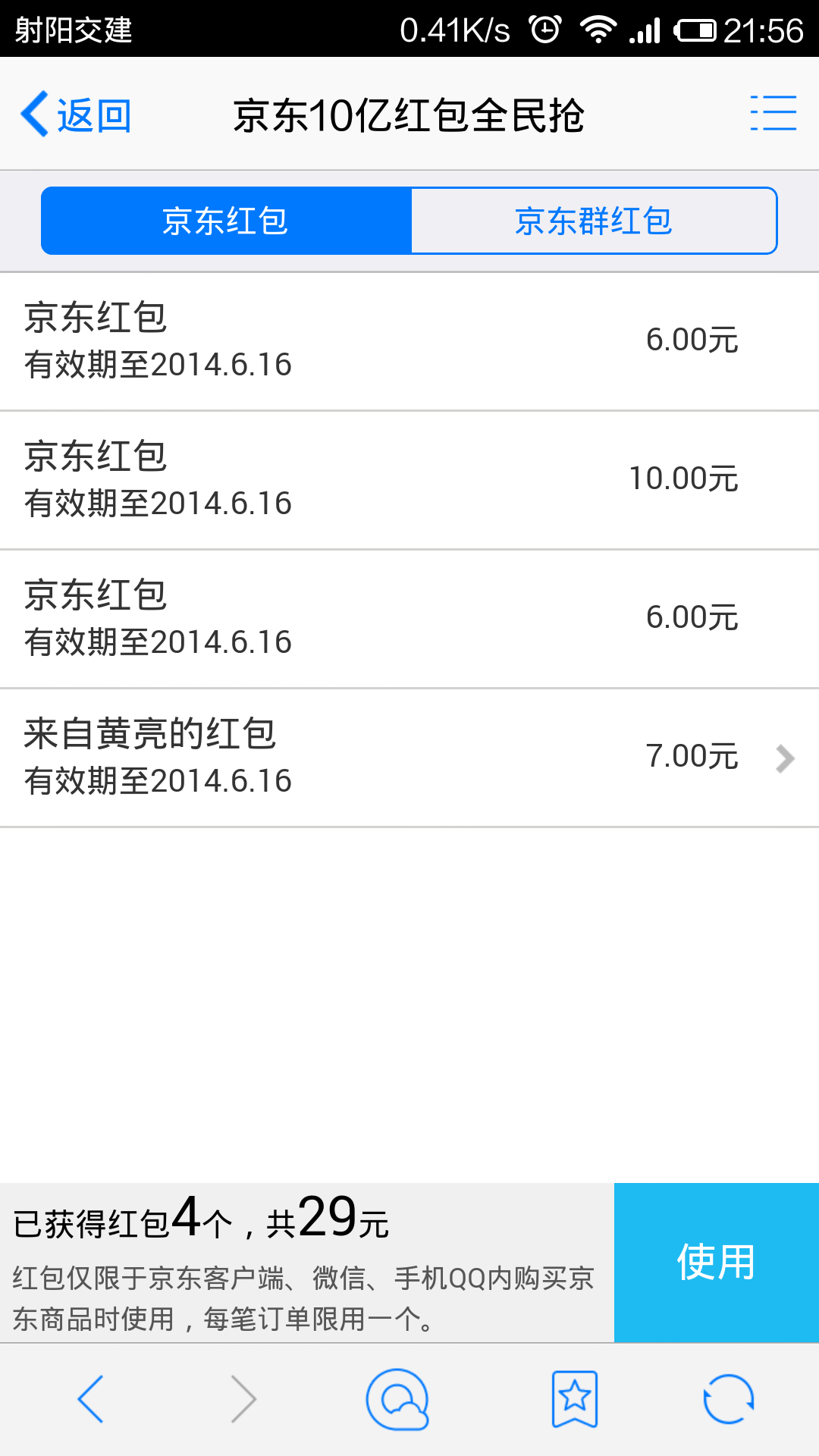Go forward with the browser forward arrow
Image resolution: width=819 pixels, height=1456 pixels.
coord(243,1399)
